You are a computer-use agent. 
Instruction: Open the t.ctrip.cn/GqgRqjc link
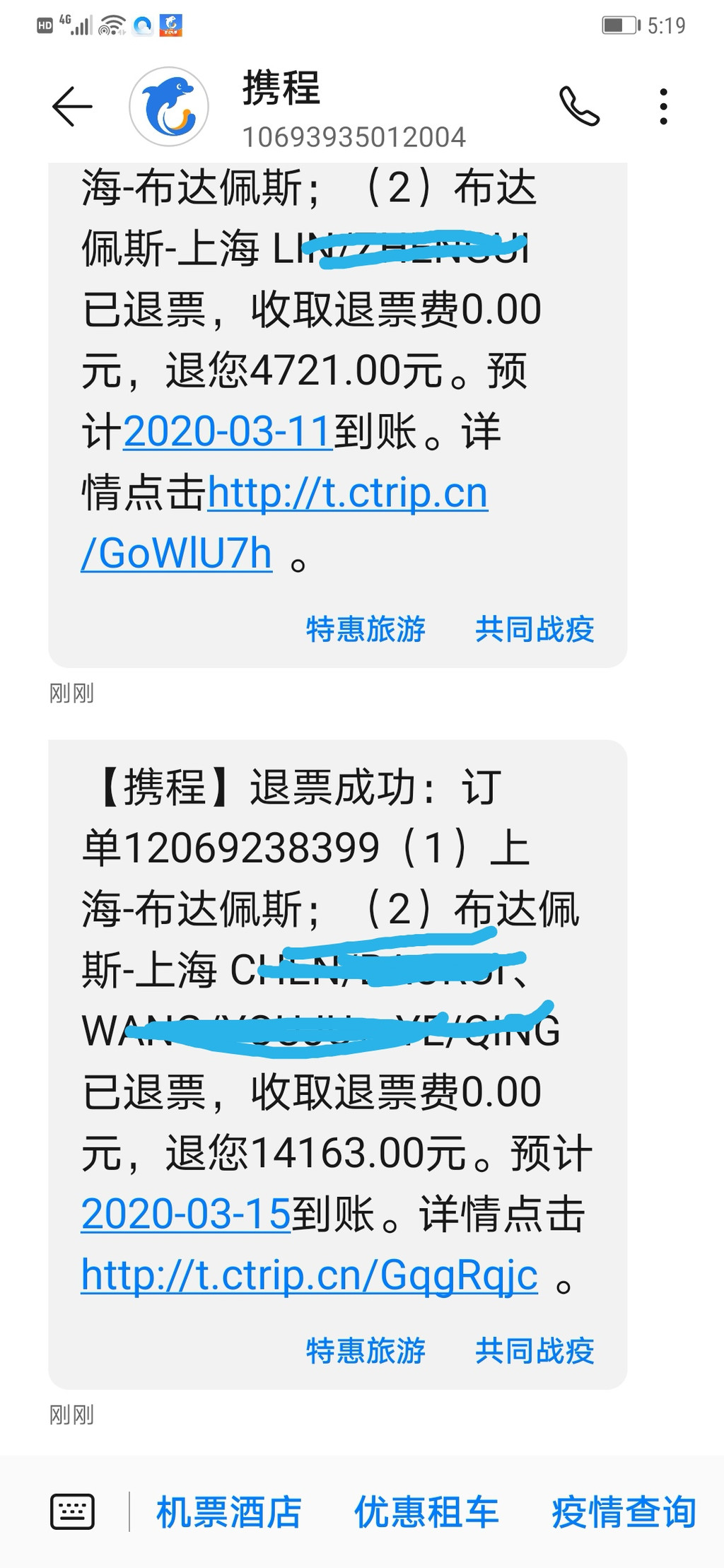(x=310, y=1276)
